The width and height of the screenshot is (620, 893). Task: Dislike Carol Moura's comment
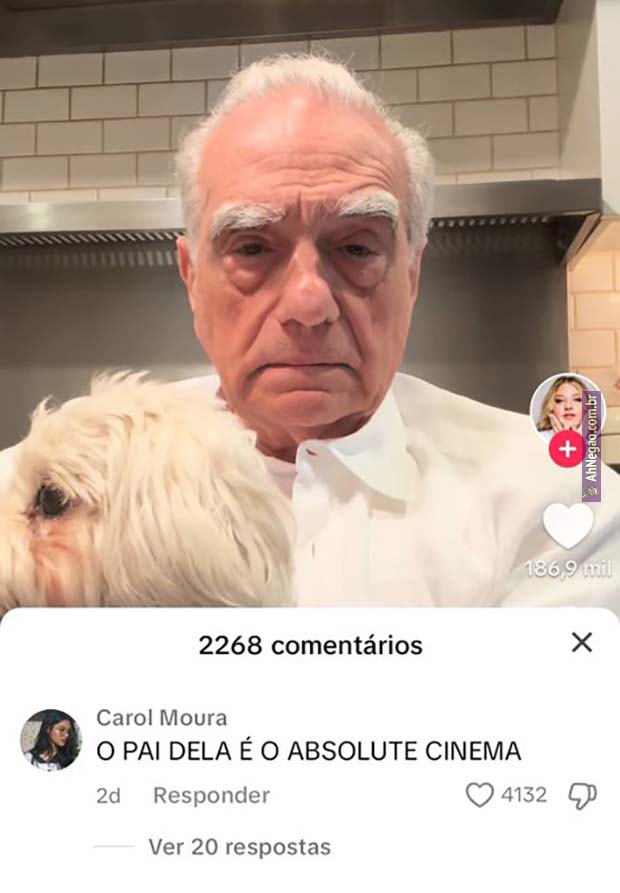pos(582,795)
